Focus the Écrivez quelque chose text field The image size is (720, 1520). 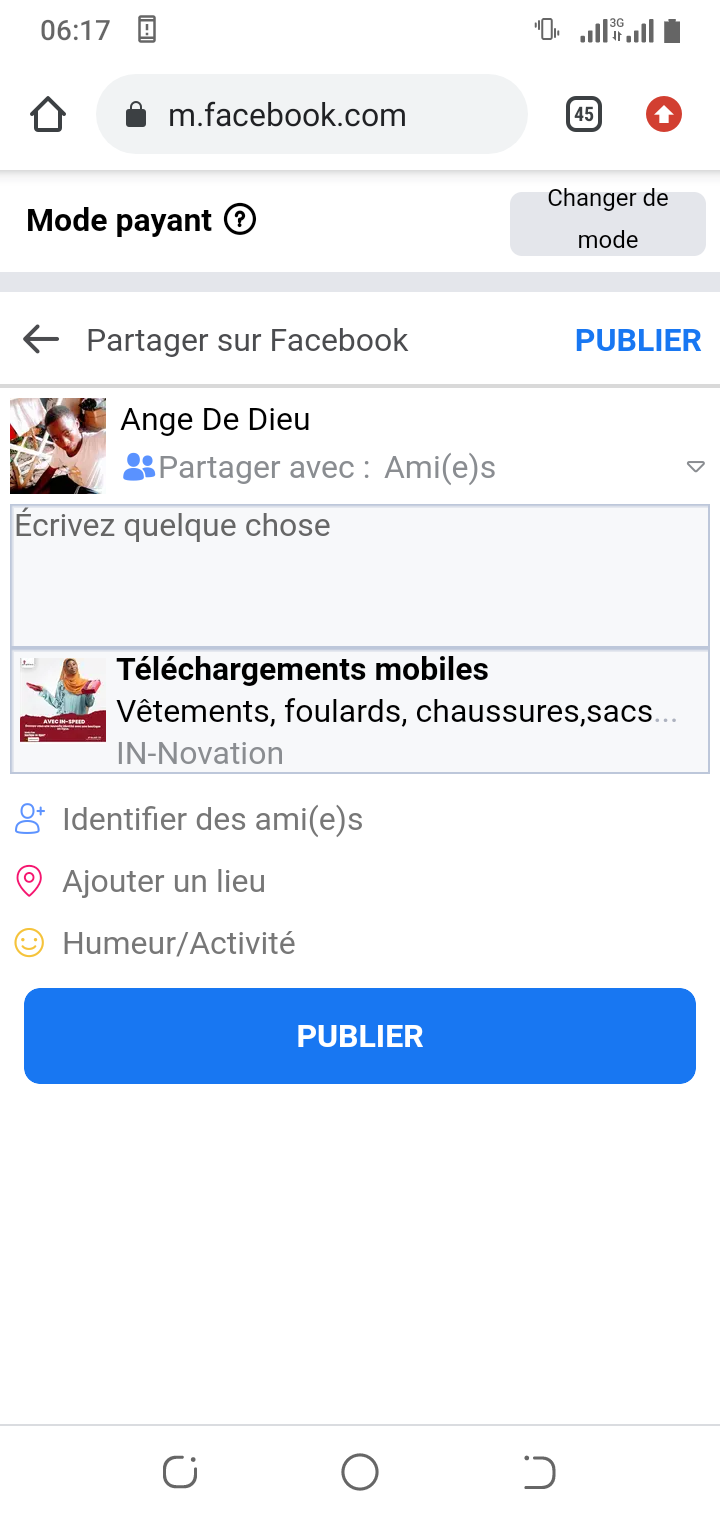(x=360, y=576)
